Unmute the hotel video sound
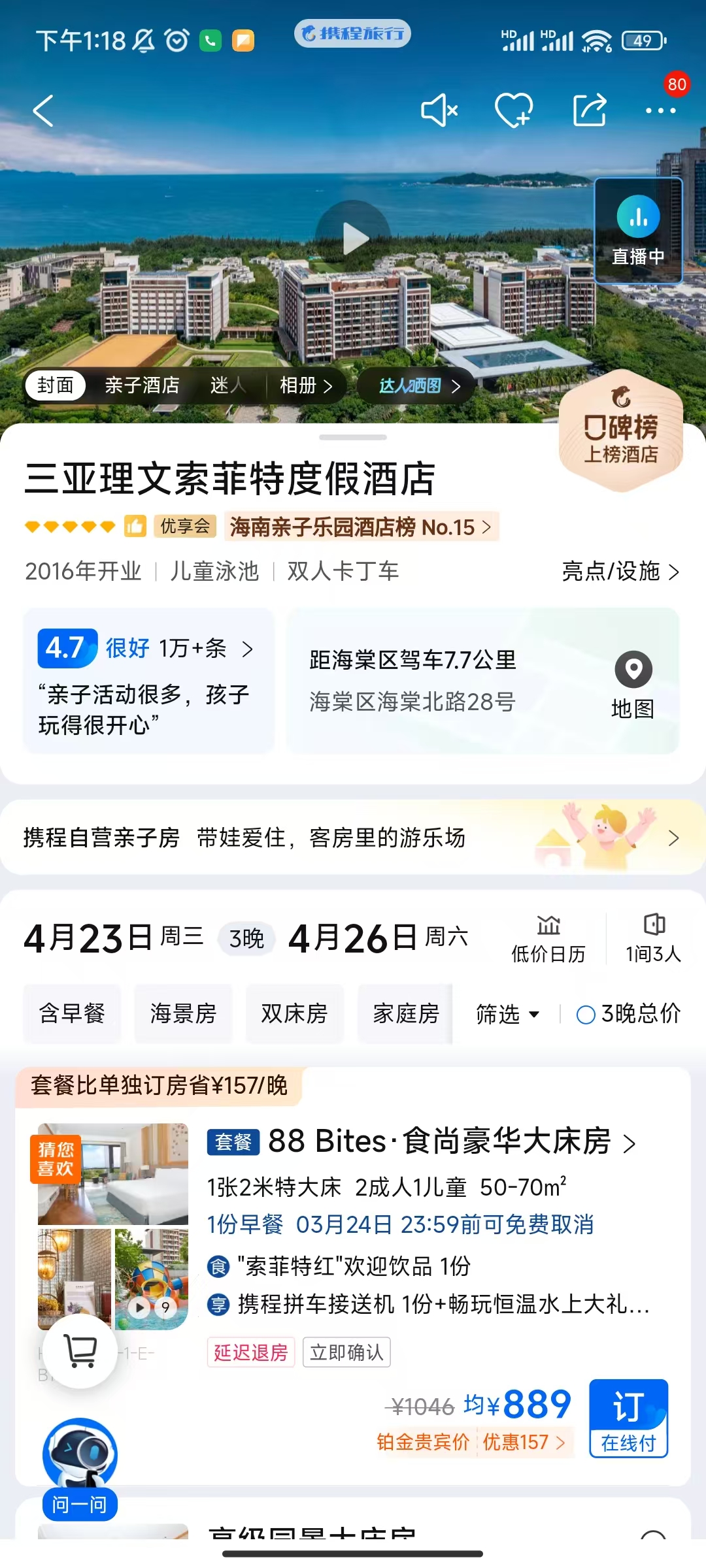 coord(439,110)
